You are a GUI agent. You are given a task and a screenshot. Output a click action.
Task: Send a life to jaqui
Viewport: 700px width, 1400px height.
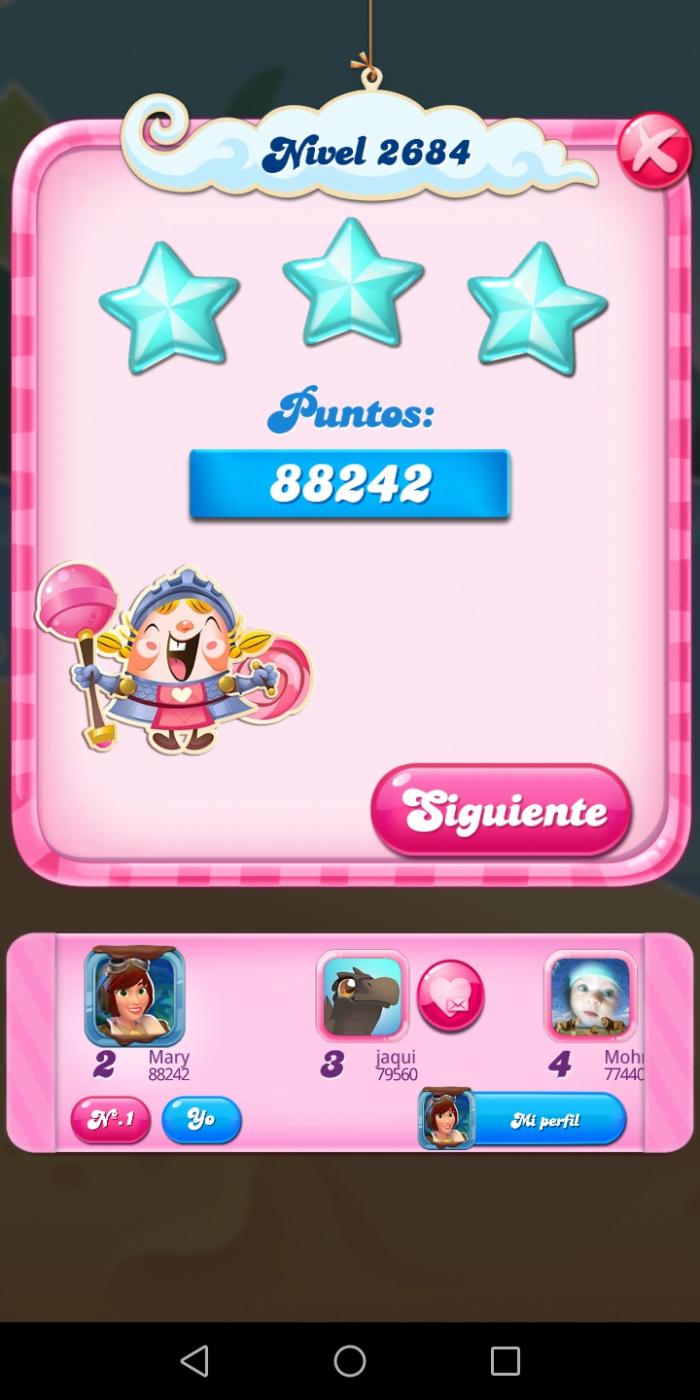pos(450,996)
